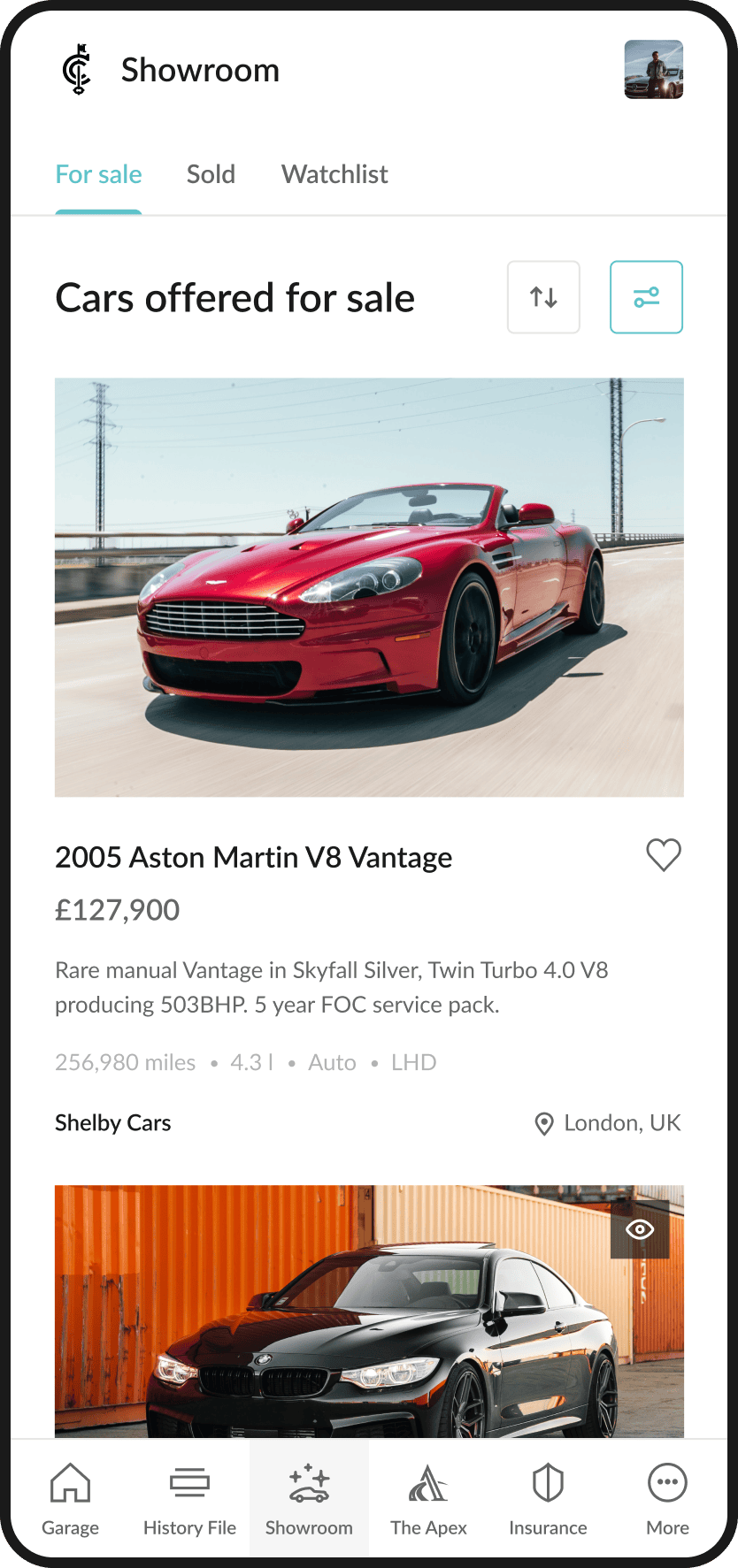Open the filter settings

(x=646, y=297)
